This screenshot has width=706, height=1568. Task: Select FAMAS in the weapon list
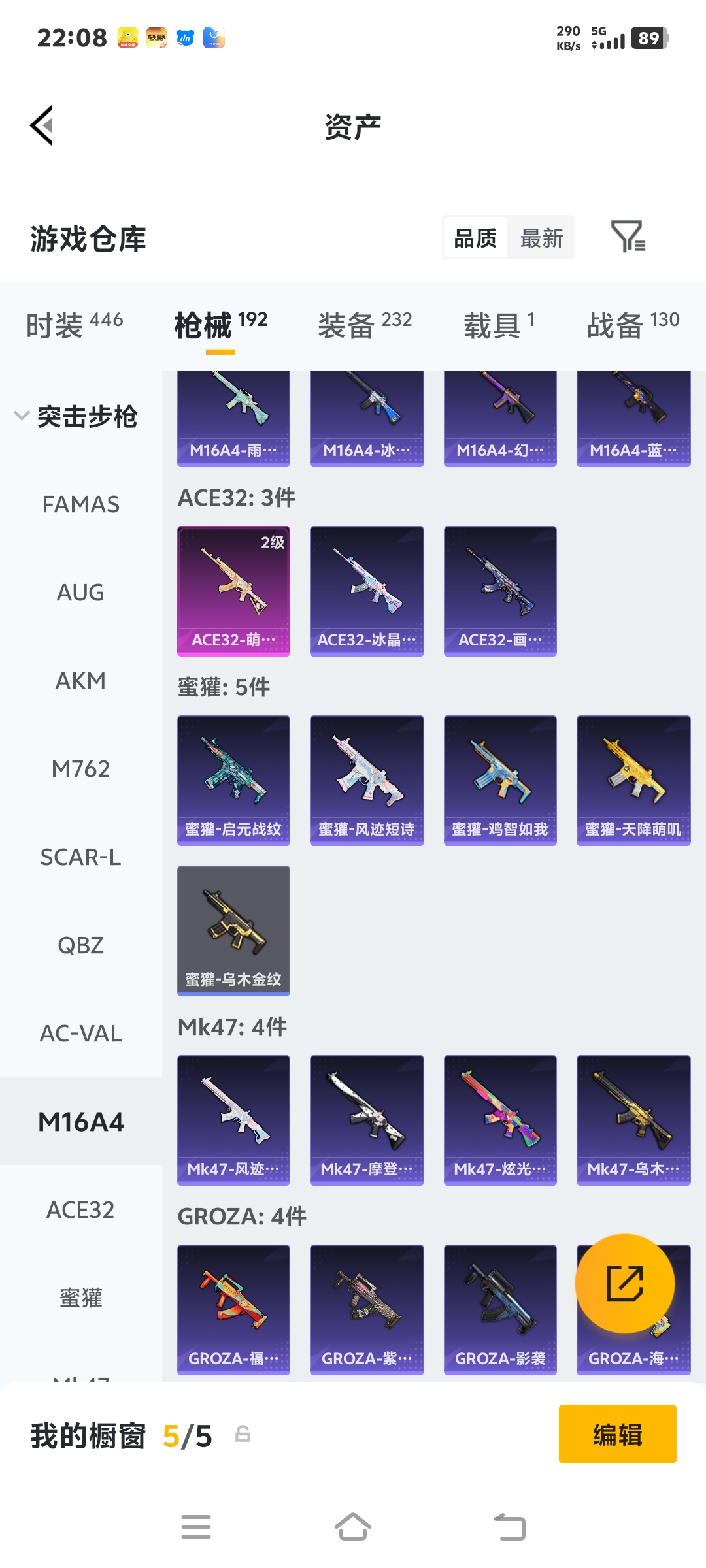pos(80,504)
